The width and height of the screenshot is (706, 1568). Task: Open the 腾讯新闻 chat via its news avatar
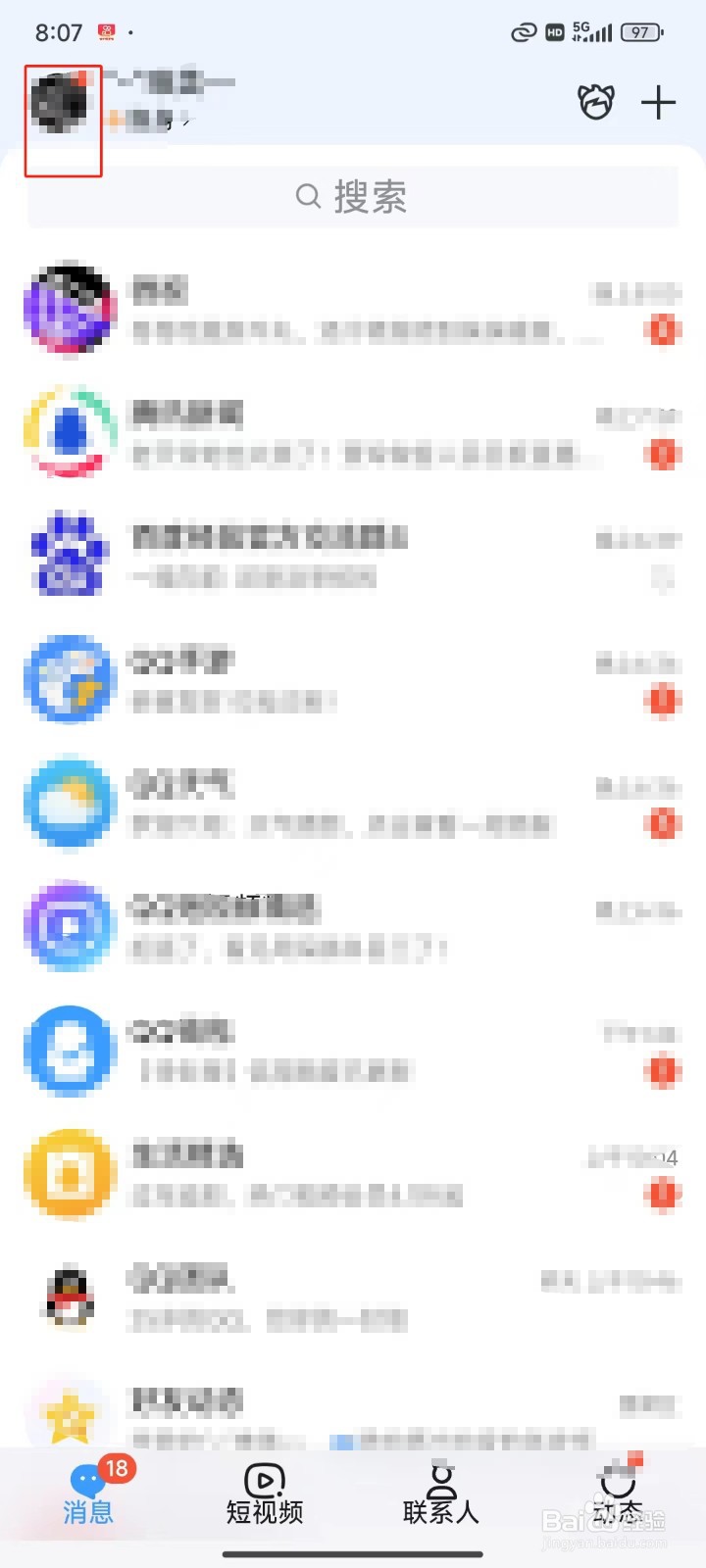coord(69,431)
